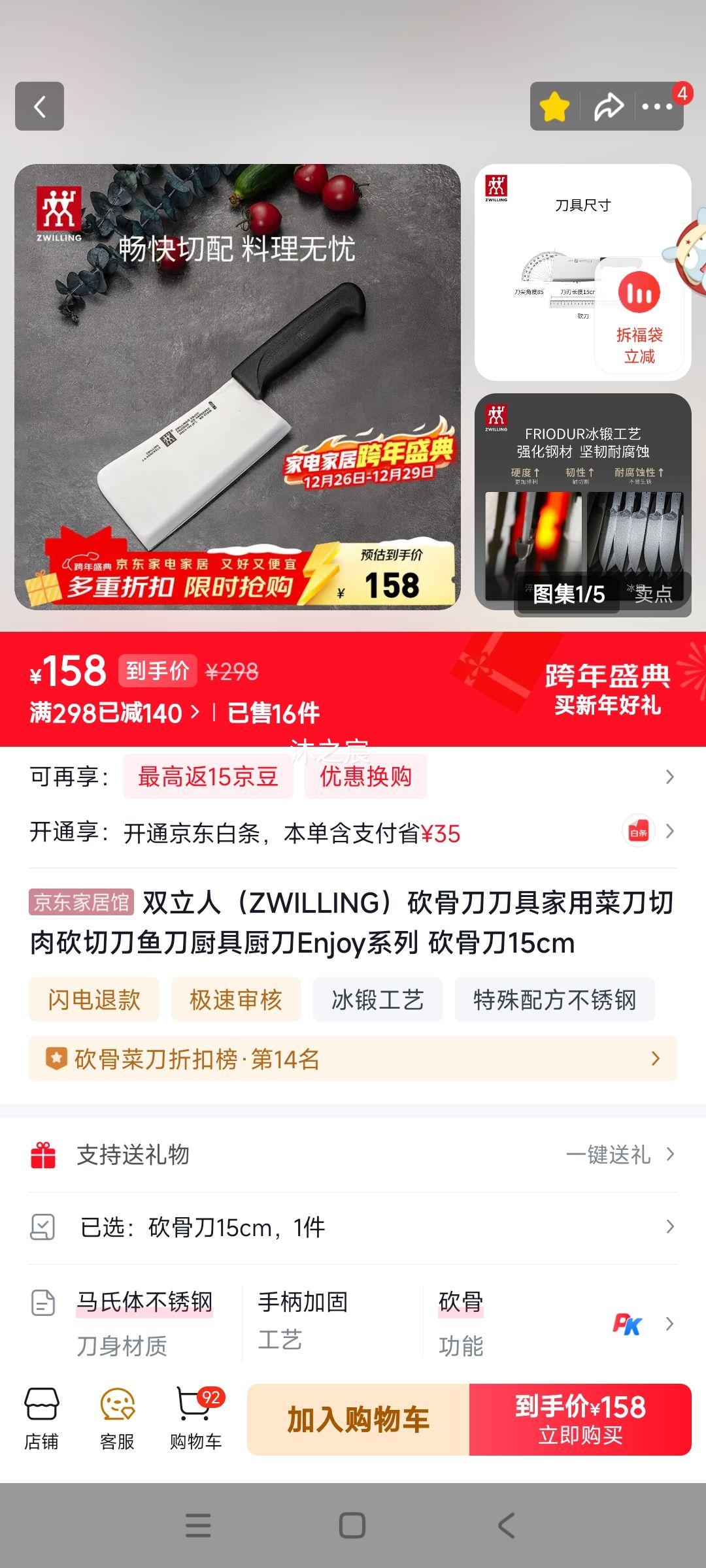Tap the back arrow icon
The width and height of the screenshot is (706, 1568).
pos(39,106)
